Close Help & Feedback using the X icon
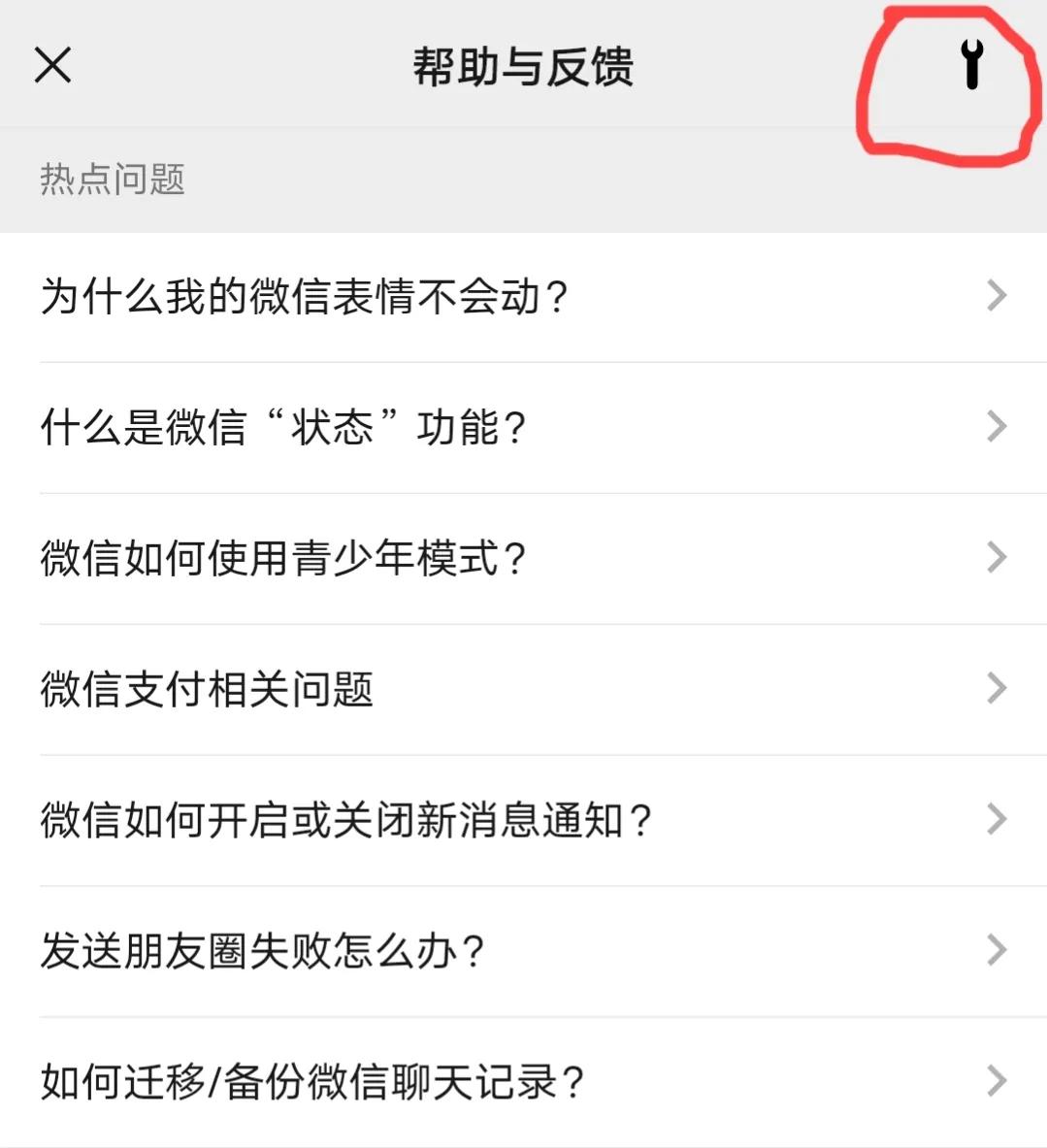1047x1148 pixels. pos(53,66)
